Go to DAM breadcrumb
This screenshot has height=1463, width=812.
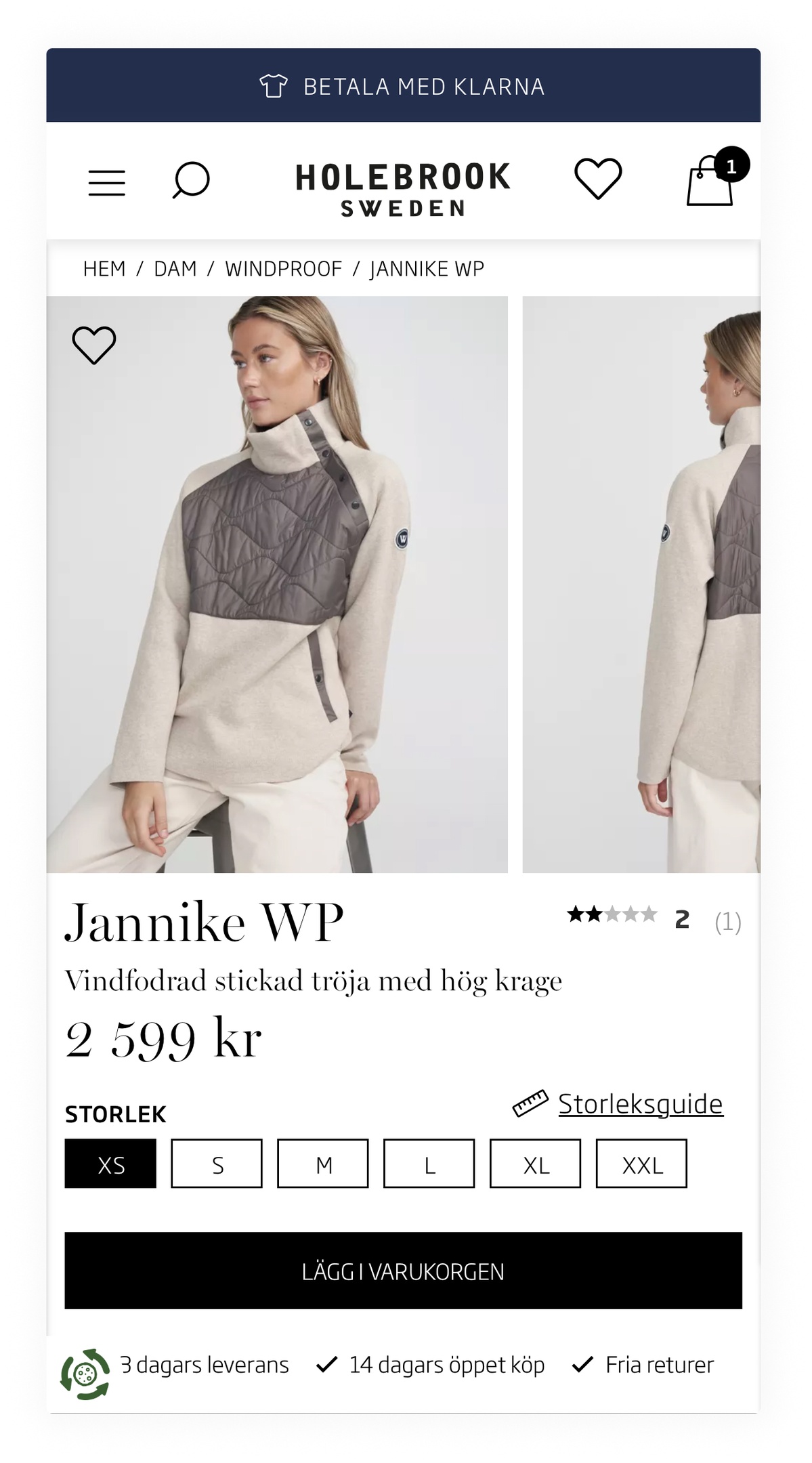click(175, 269)
